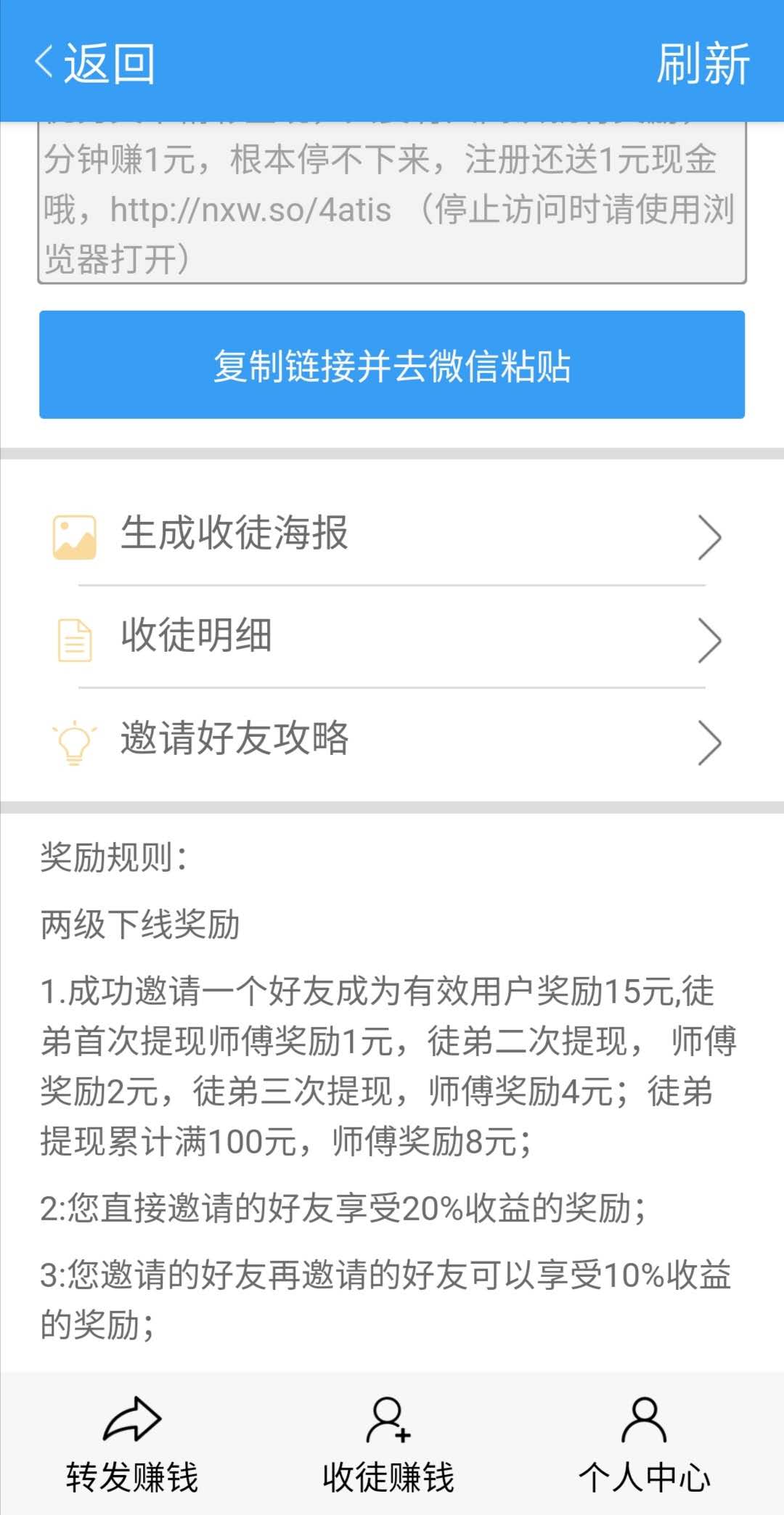784x1515 pixels.
Task: Open 邀请好友攻略 guide
Action: [x=392, y=740]
